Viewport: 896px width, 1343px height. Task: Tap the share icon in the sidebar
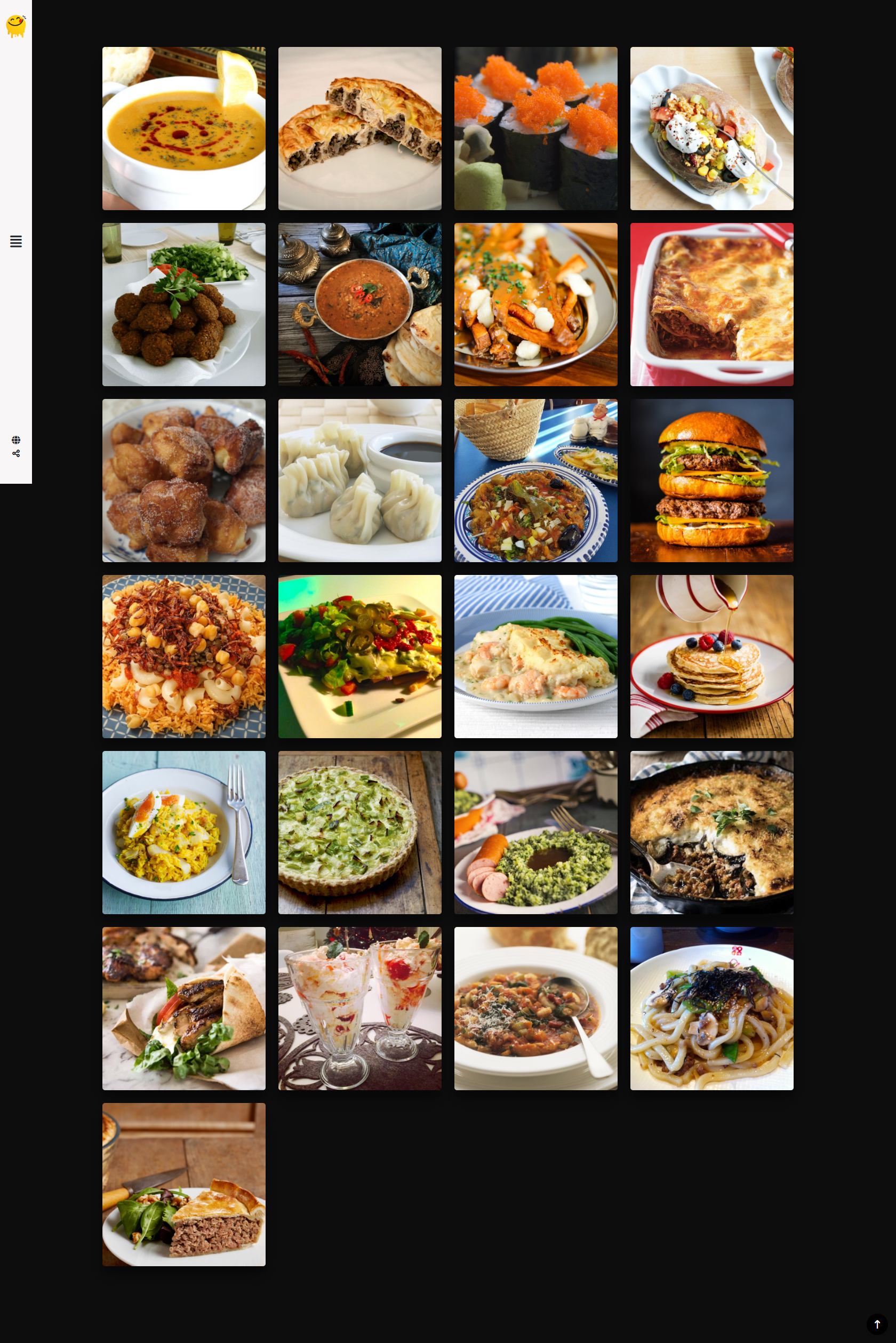pyautogui.click(x=16, y=453)
